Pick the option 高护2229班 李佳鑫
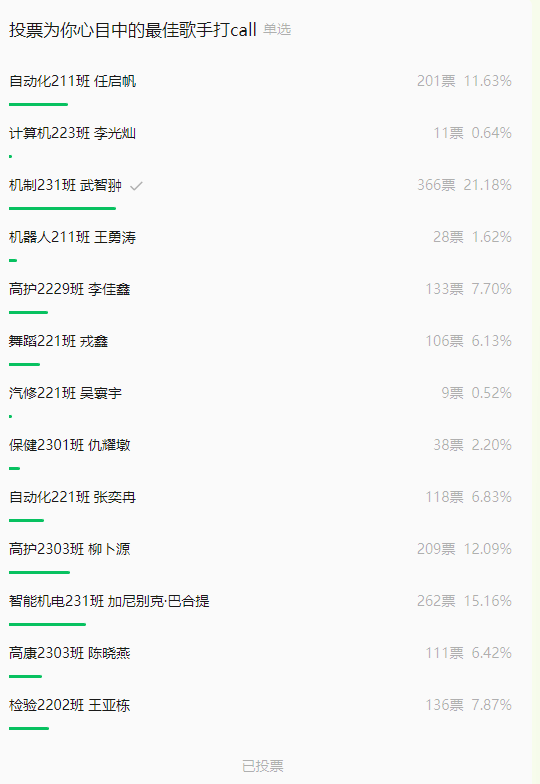540x784 pixels. pyautogui.click(x=260, y=296)
